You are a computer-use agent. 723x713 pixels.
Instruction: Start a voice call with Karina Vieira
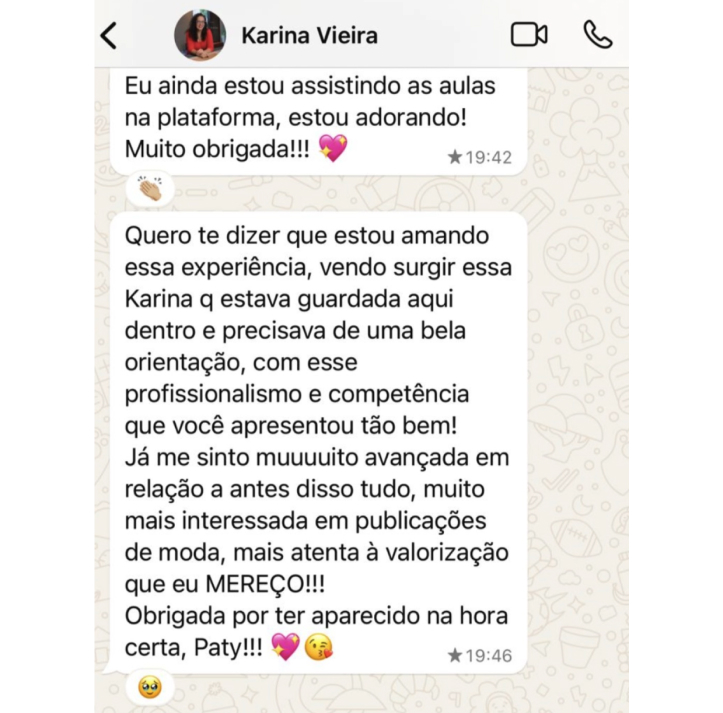597,35
